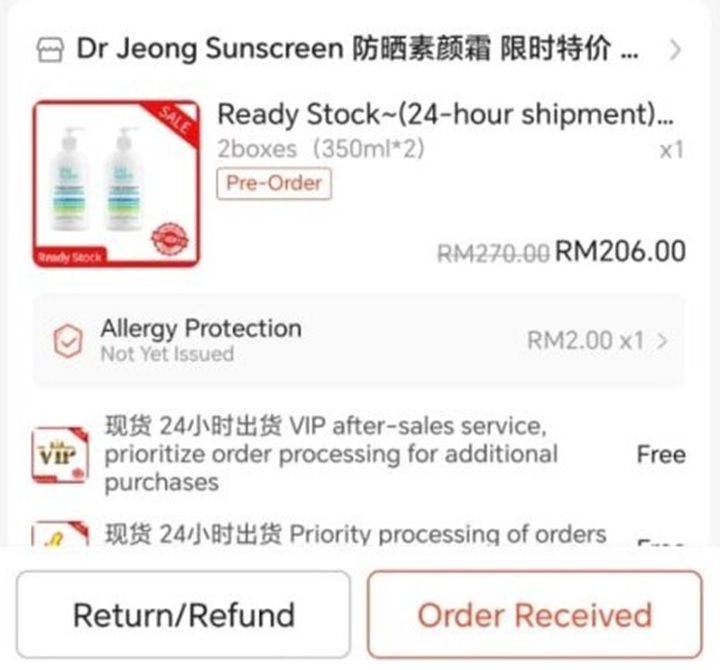Open the Allergy Protection details row
This screenshot has width=720, height=670.
(x=359, y=340)
